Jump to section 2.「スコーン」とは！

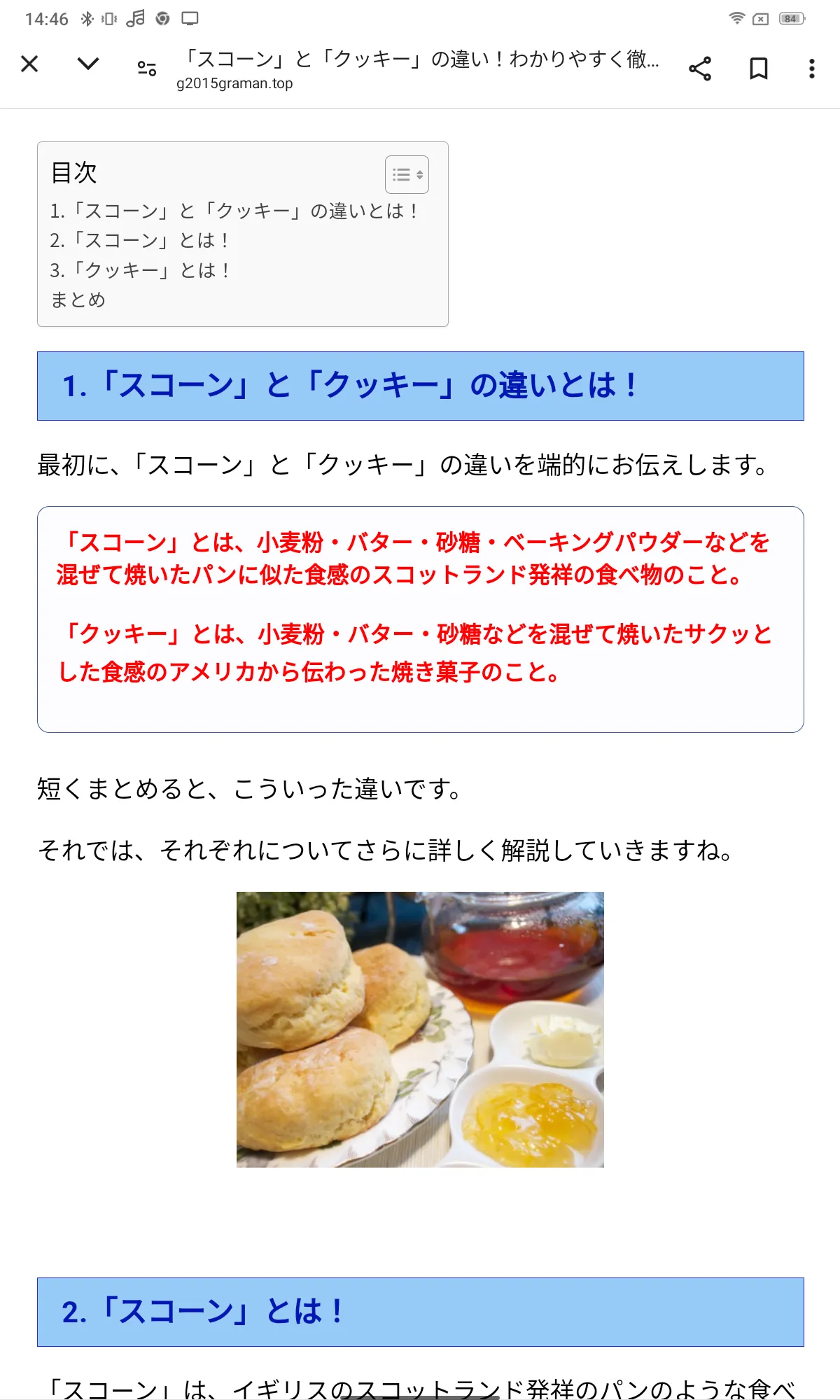click(x=139, y=240)
